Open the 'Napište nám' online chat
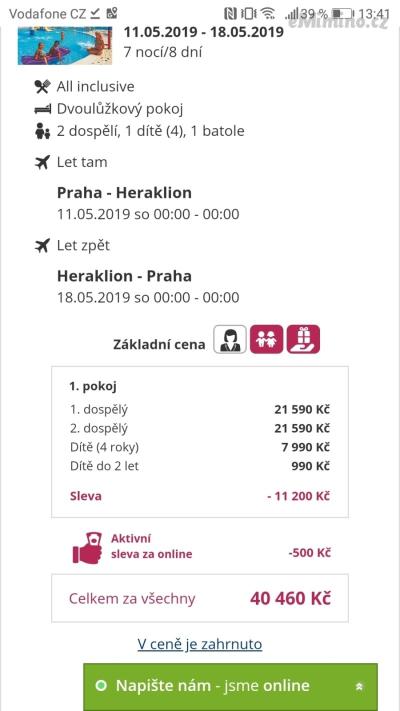This screenshot has width=400, height=711. 230,687
